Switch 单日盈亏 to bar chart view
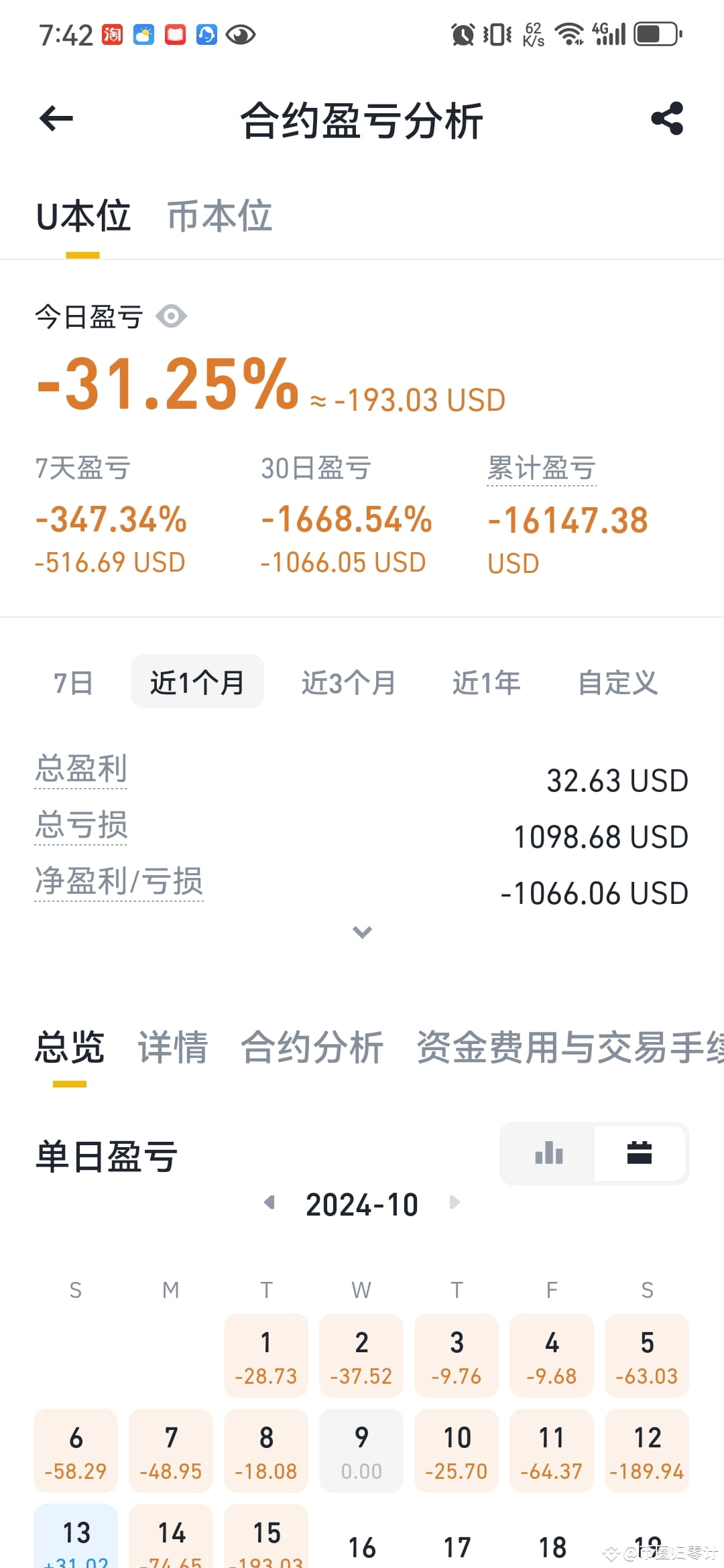Image resolution: width=724 pixels, height=1568 pixels. tap(548, 1153)
